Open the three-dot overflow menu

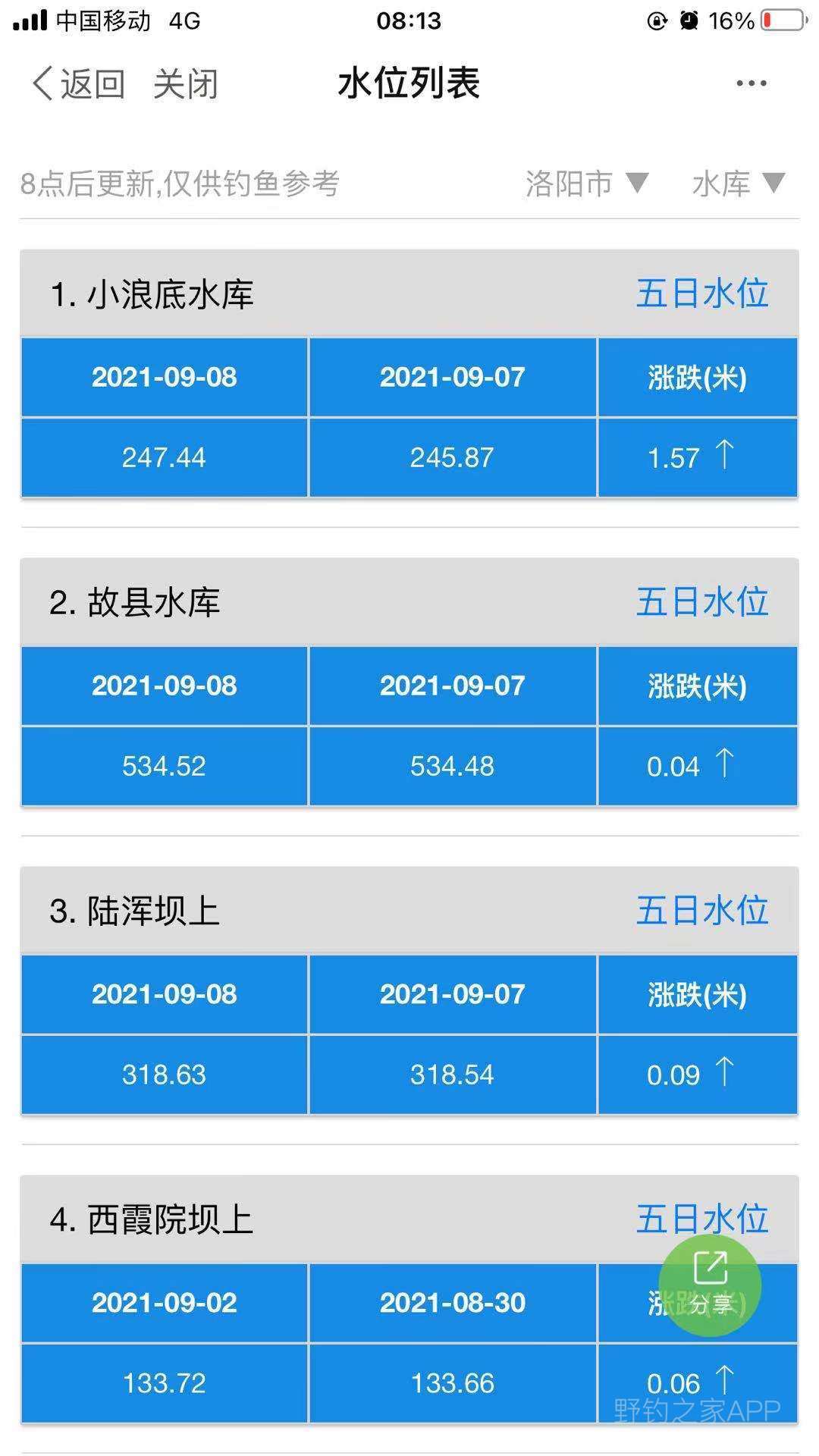(752, 83)
